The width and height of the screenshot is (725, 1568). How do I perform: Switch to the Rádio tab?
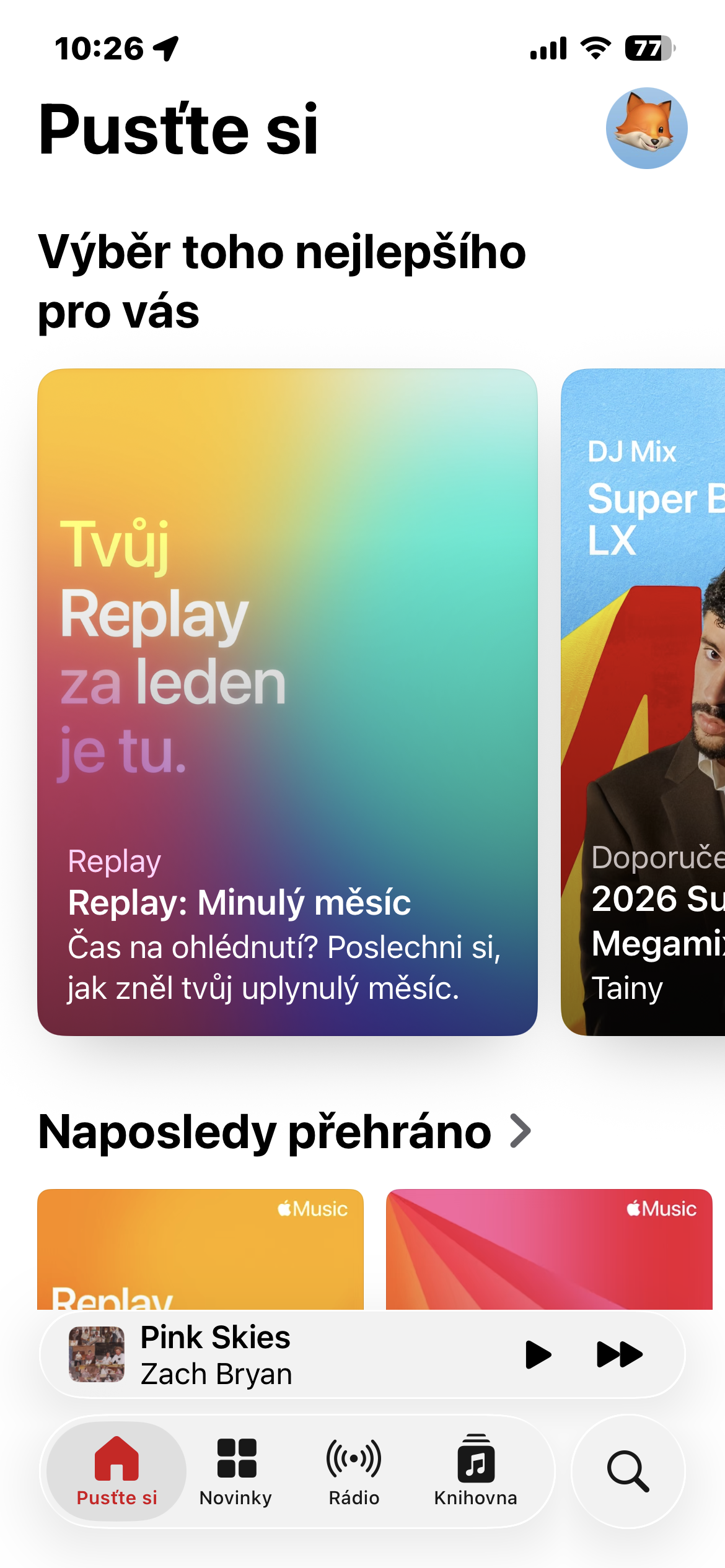coord(354,1471)
